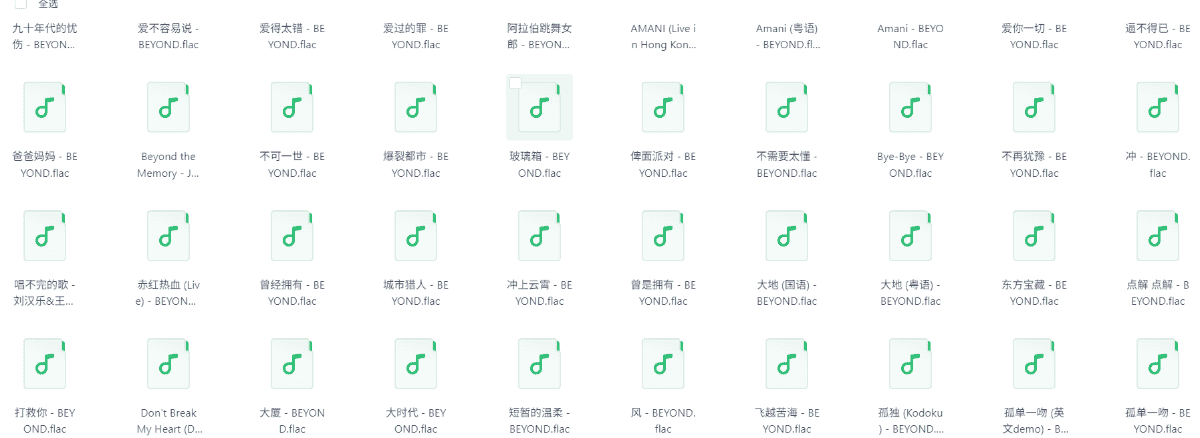
Task: Open 赤红热血 (Live) audio file
Action: tap(168, 236)
